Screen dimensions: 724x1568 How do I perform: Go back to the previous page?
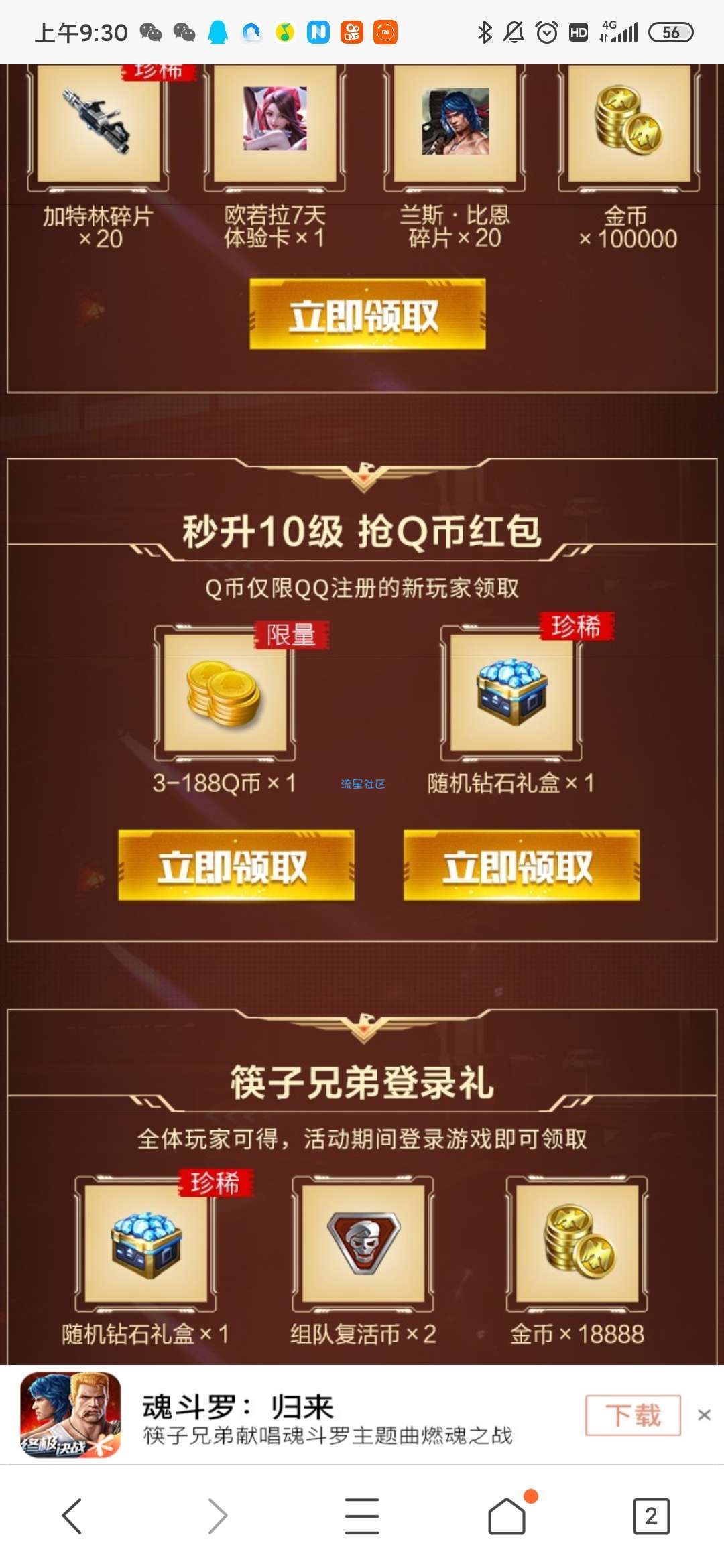(x=72, y=1516)
